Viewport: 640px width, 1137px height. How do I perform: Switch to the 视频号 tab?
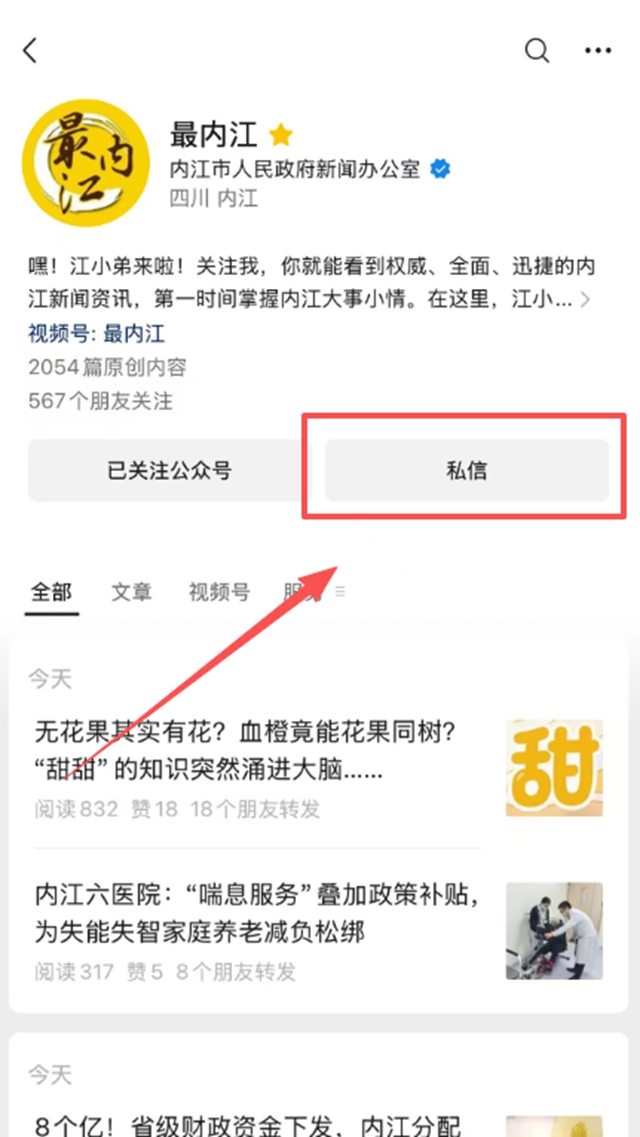click(219, 592)
